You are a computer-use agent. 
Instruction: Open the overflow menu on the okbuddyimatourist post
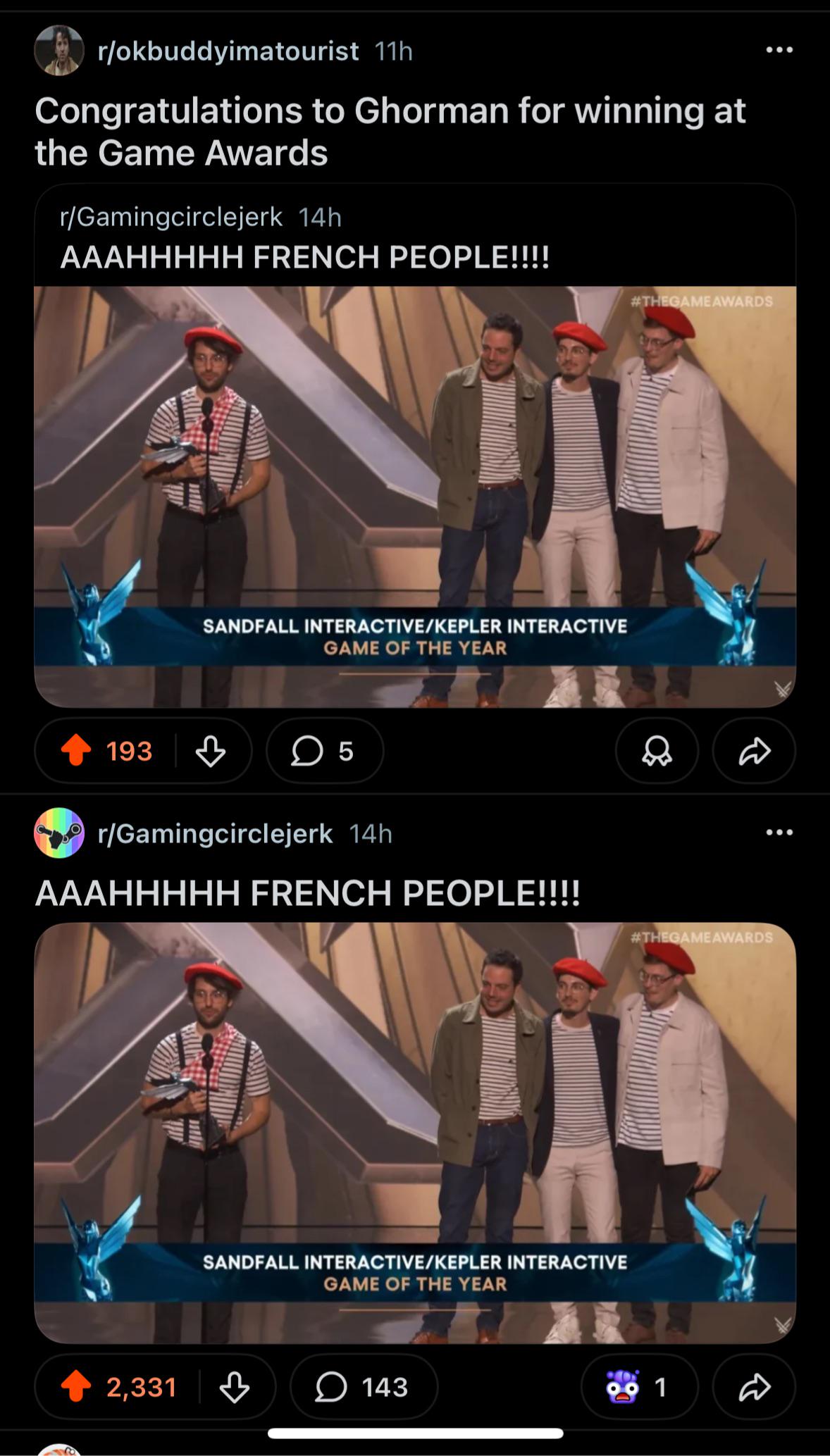[779, 50]
